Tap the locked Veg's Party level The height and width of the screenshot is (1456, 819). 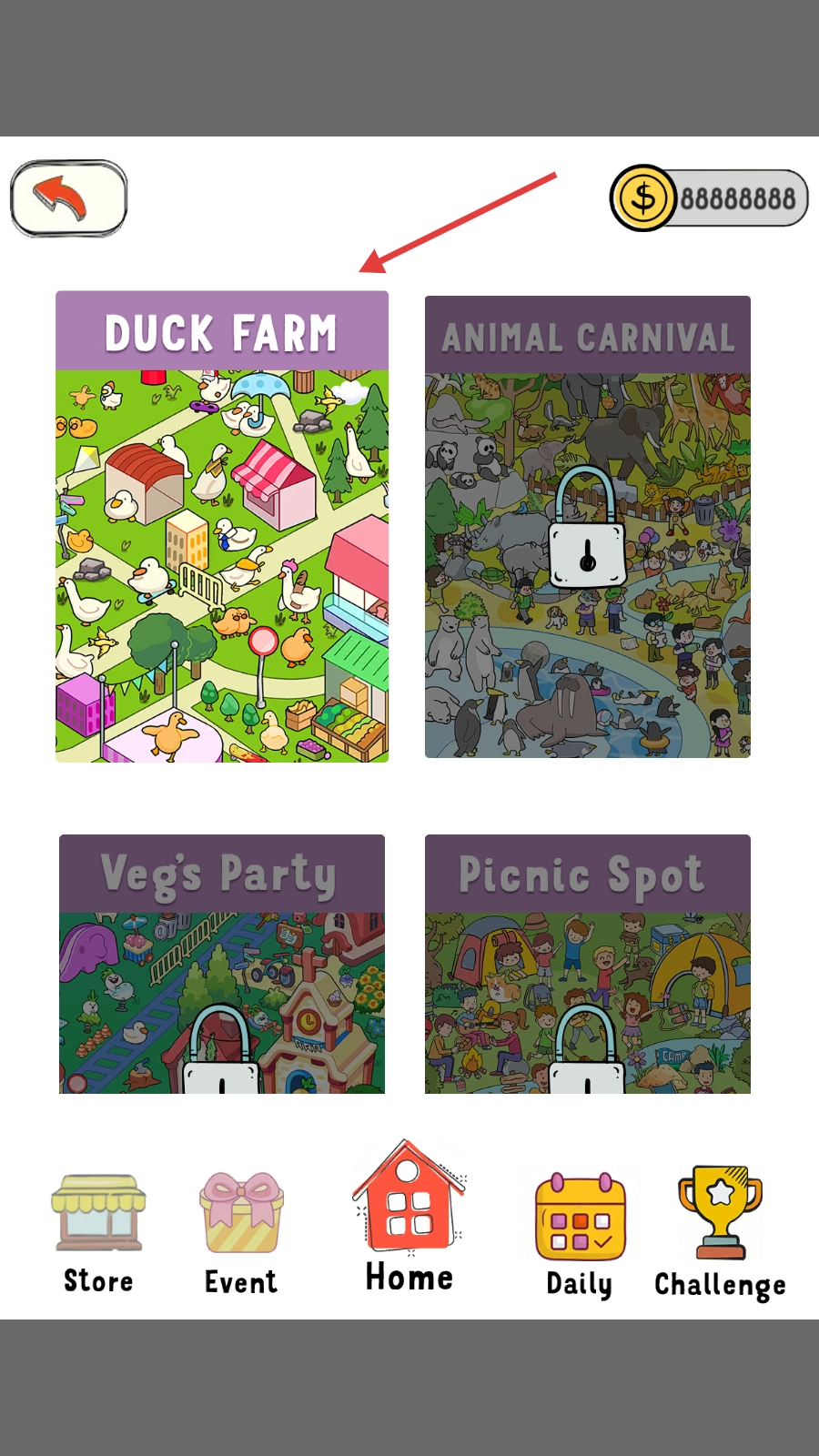pos(222,965)
